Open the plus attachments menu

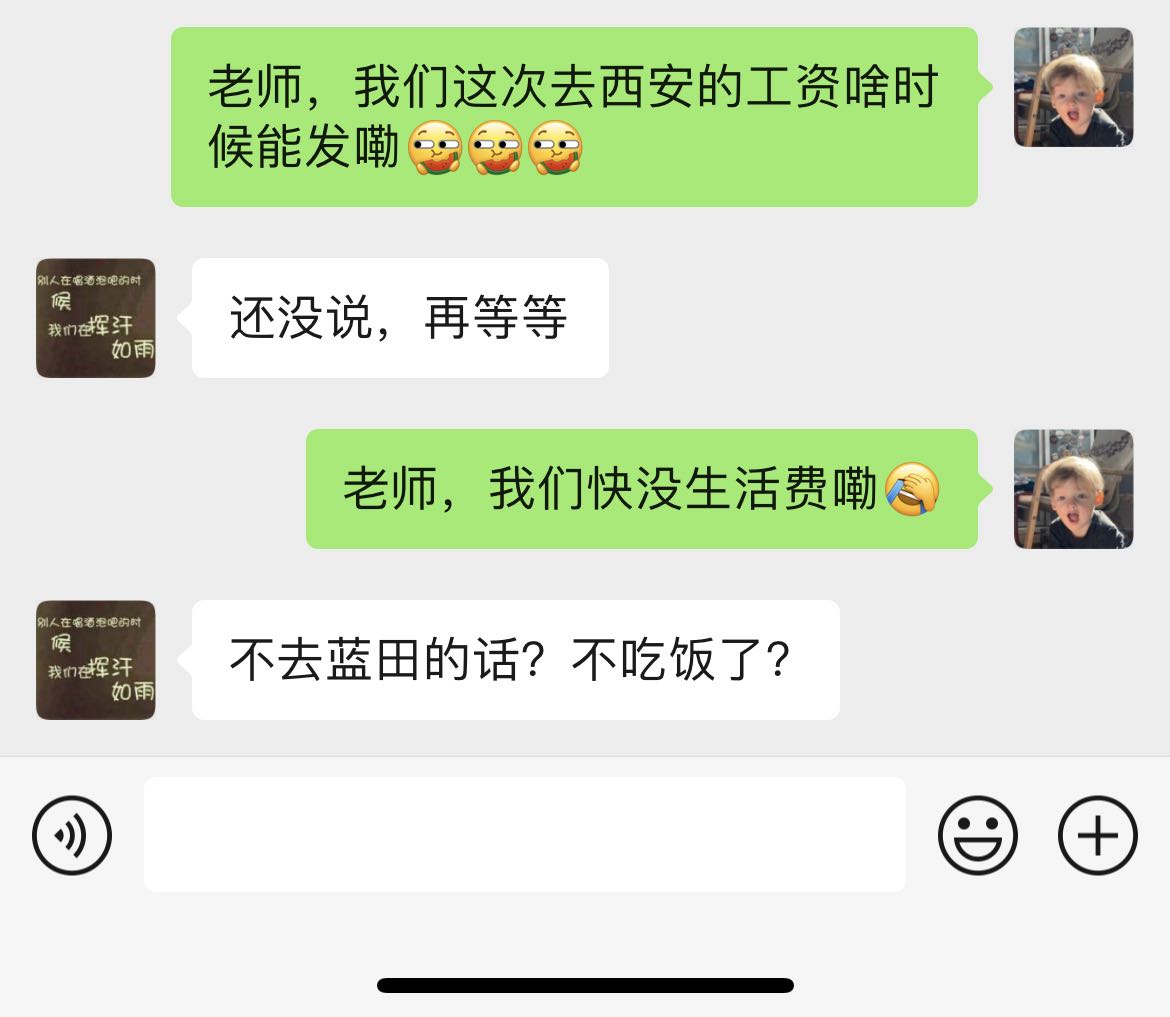point(1097,835)
